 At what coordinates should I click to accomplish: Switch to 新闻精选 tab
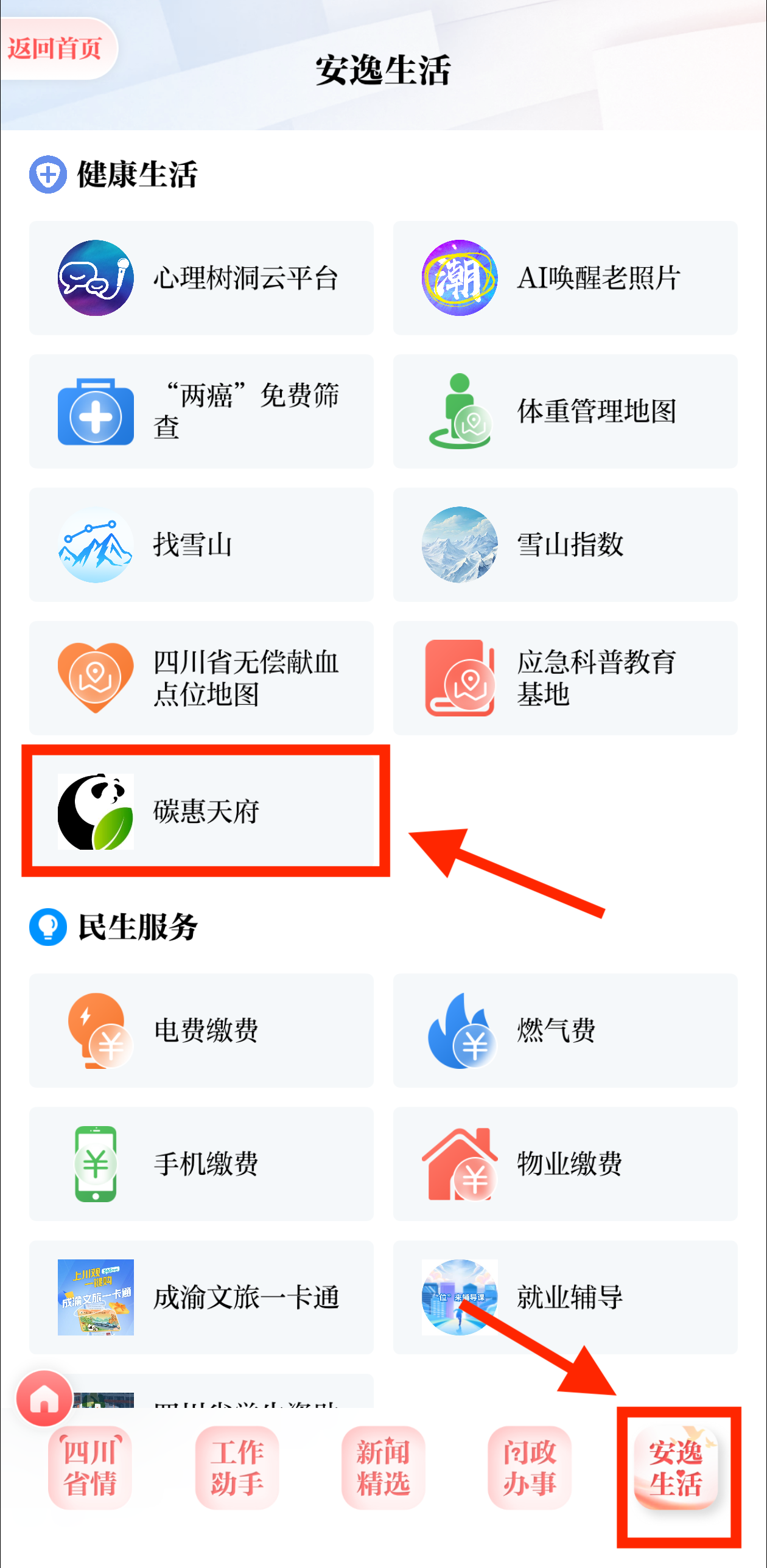click(x=383, y=1468)
